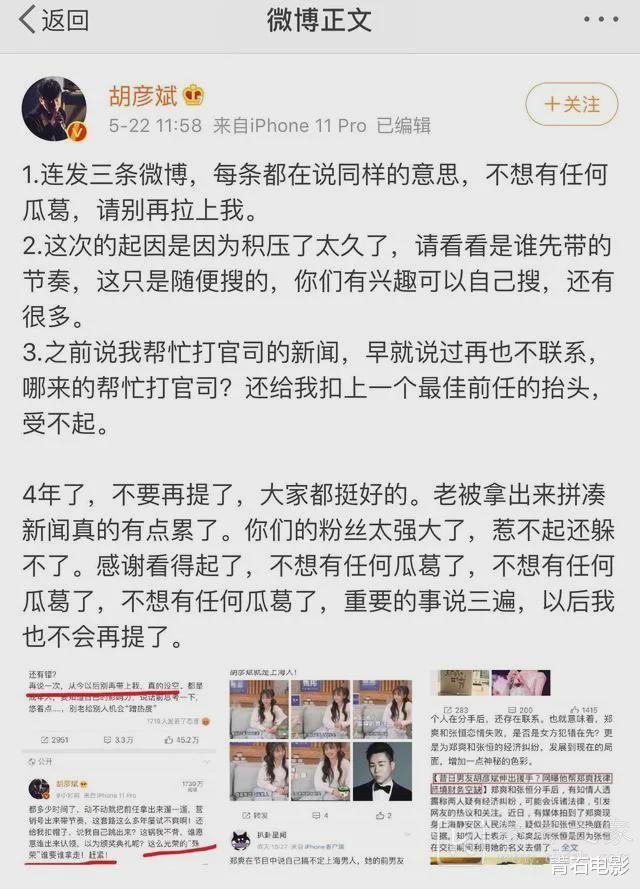
Task: Follow 胡彦斌 with the +关注 button
Action: point(572,103)
